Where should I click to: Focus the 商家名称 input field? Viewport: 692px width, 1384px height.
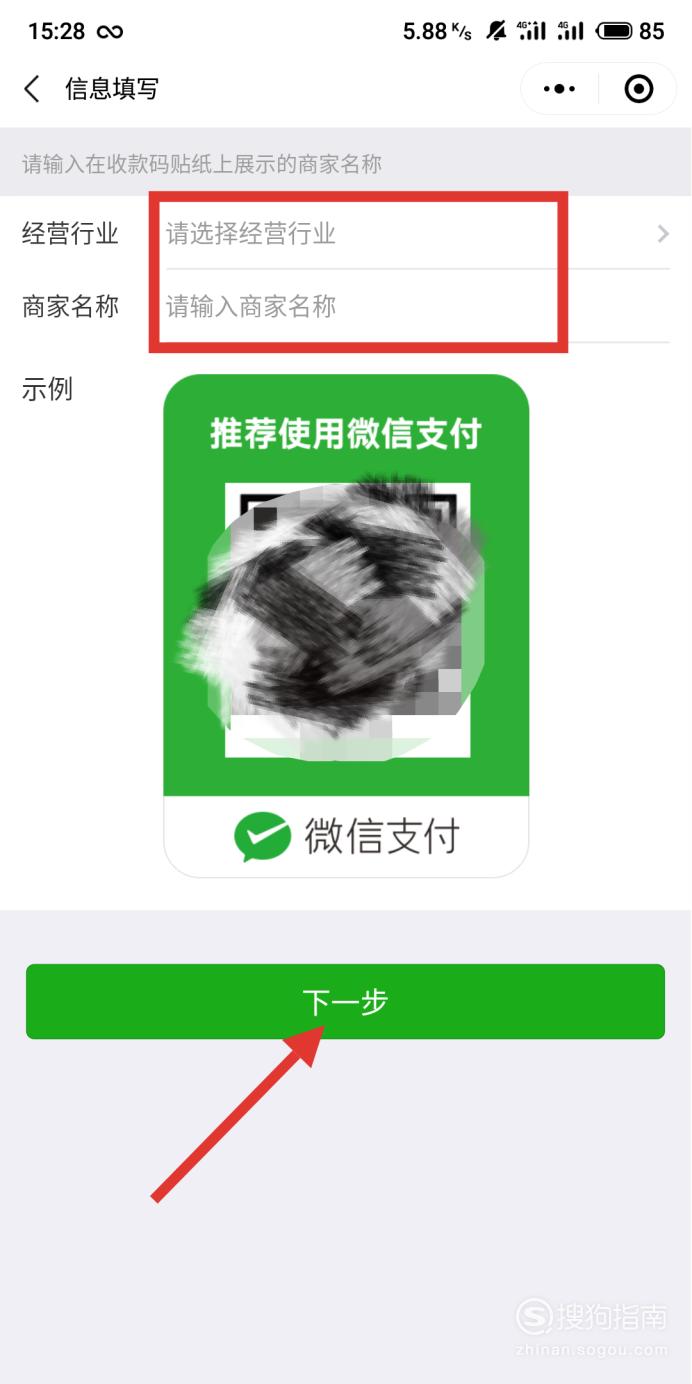tap(418, 306)
